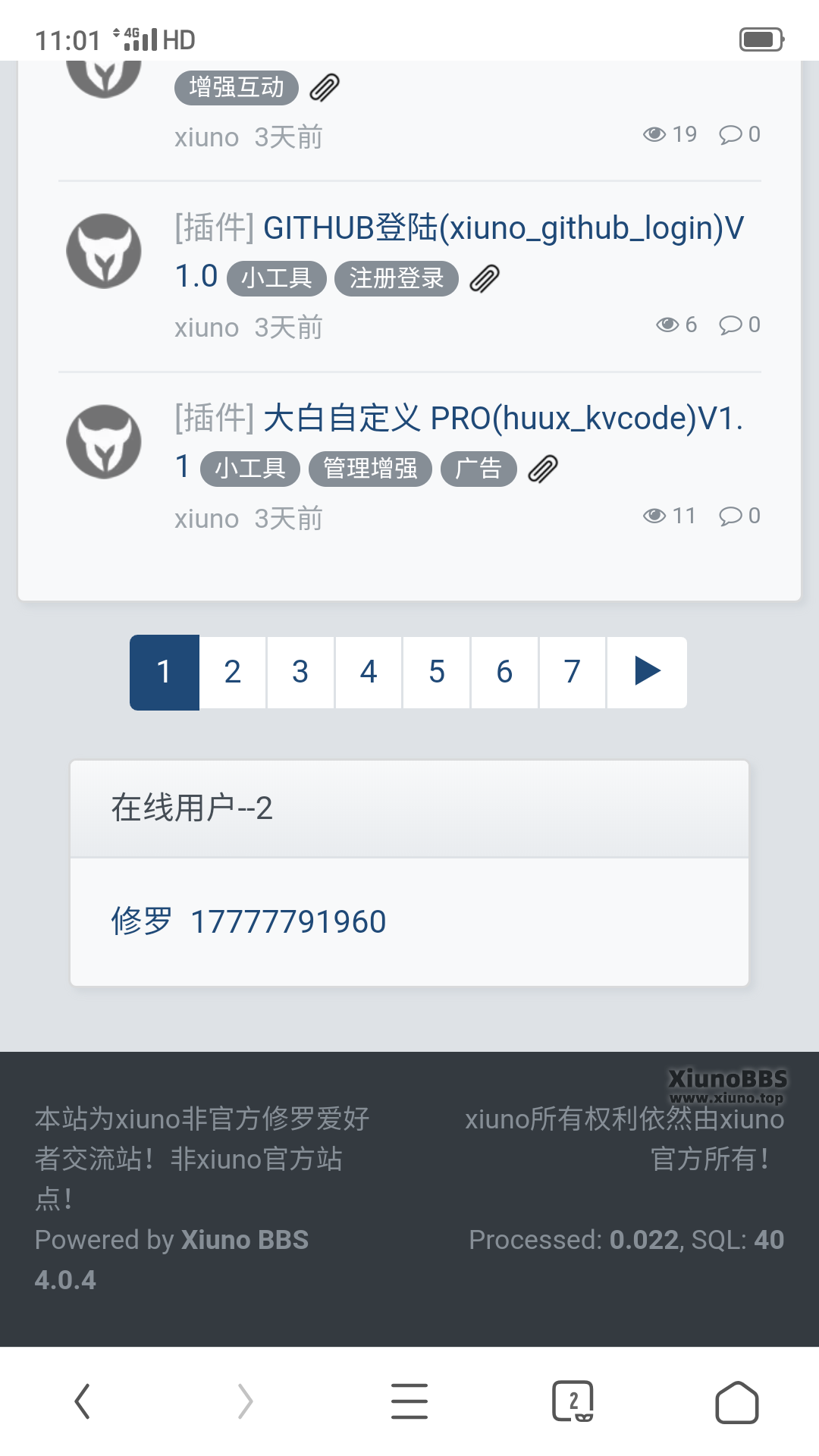Jump to page 7
The width and height of the screenshot is (819, 1456).
click(573, 672)
